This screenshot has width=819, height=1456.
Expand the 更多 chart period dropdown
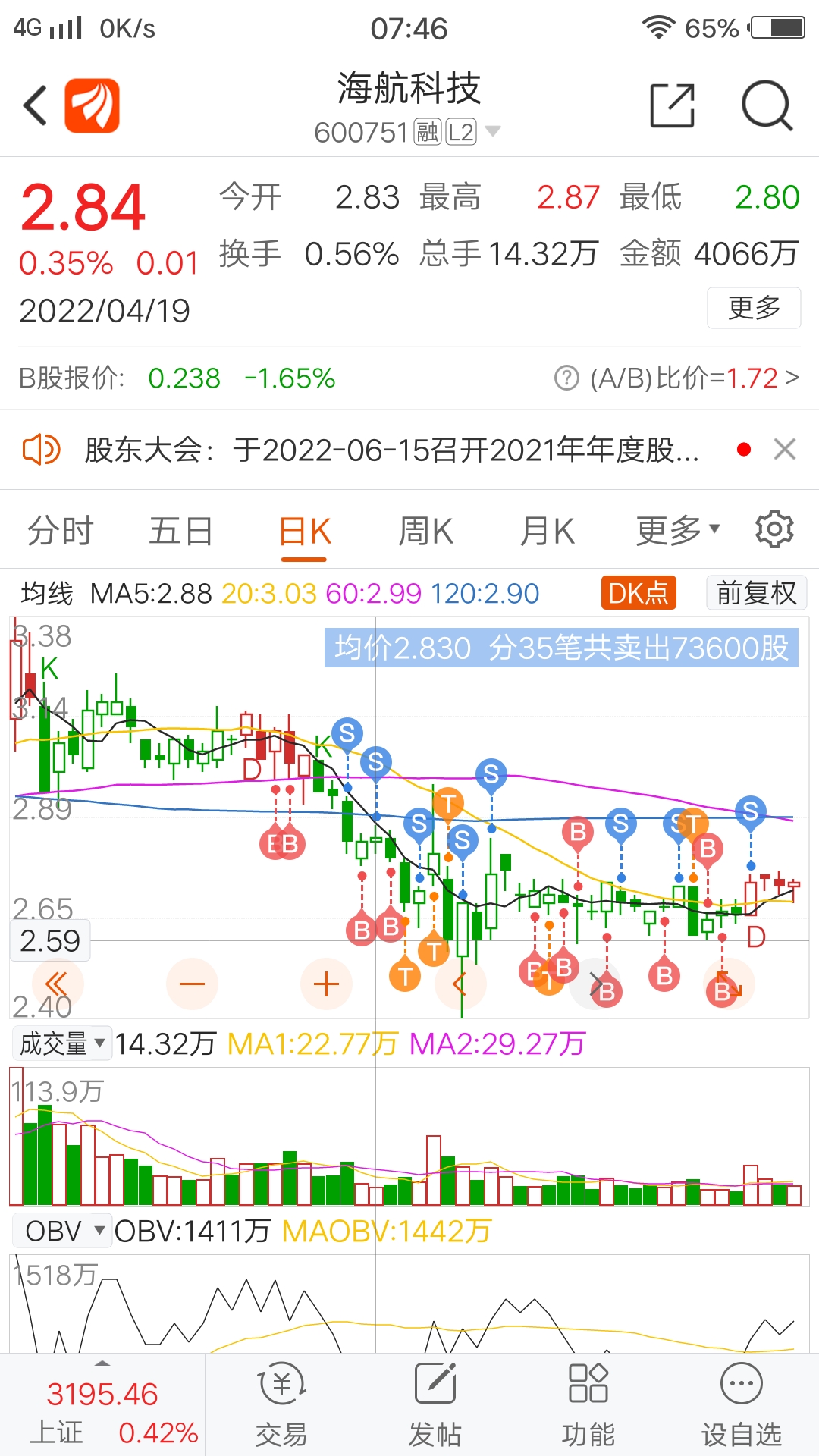coord(677,531)
